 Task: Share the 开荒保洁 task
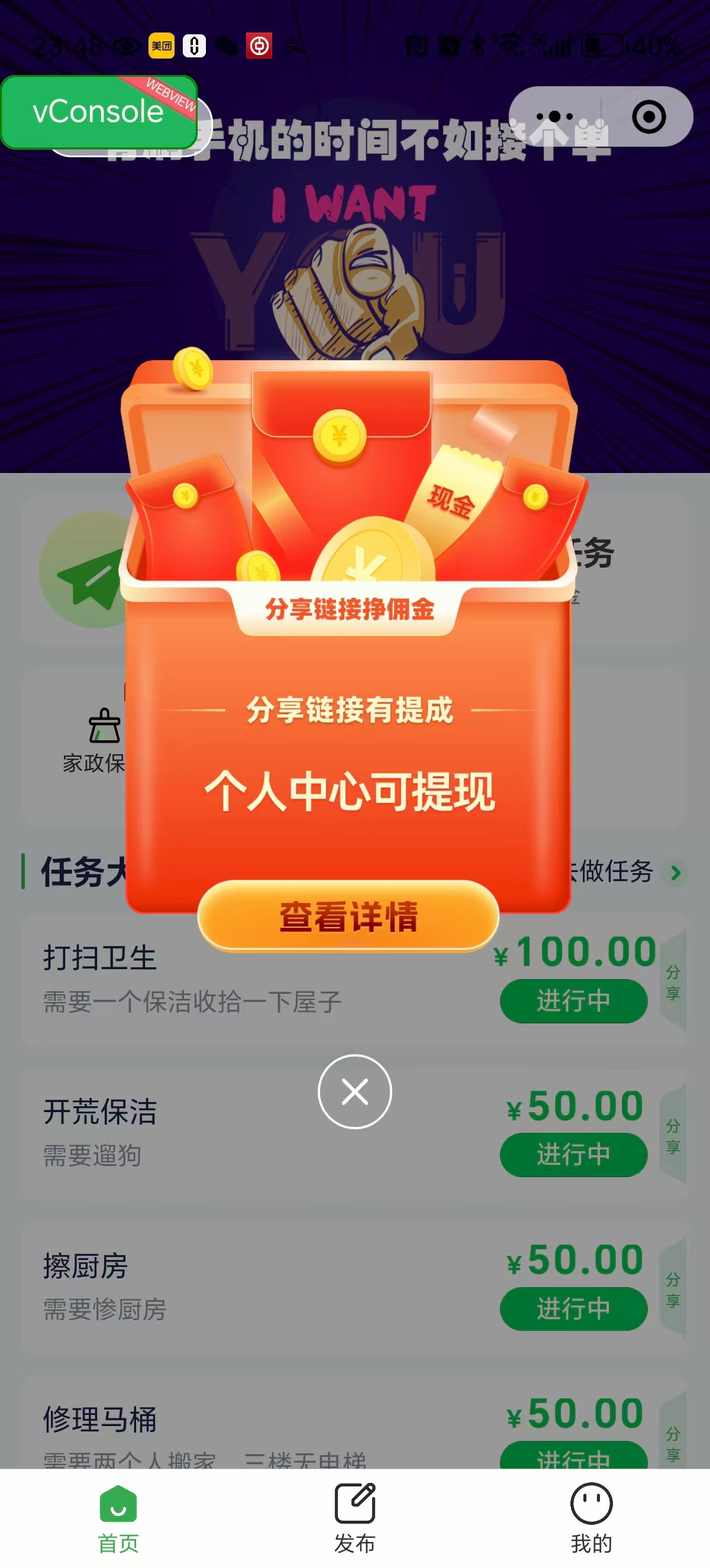coord(673,1136)
